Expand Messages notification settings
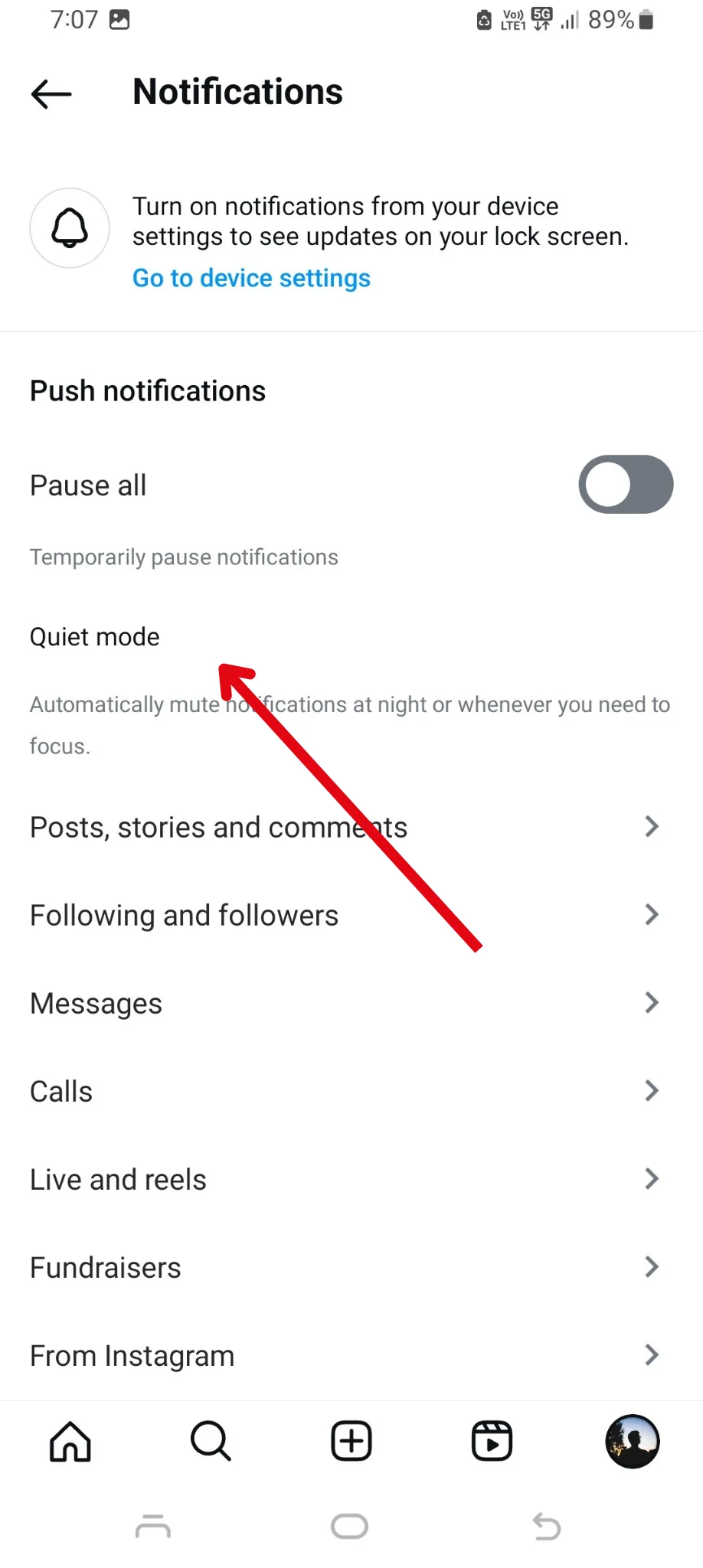Viewport: 703px width, 1568px height. 351,1003
